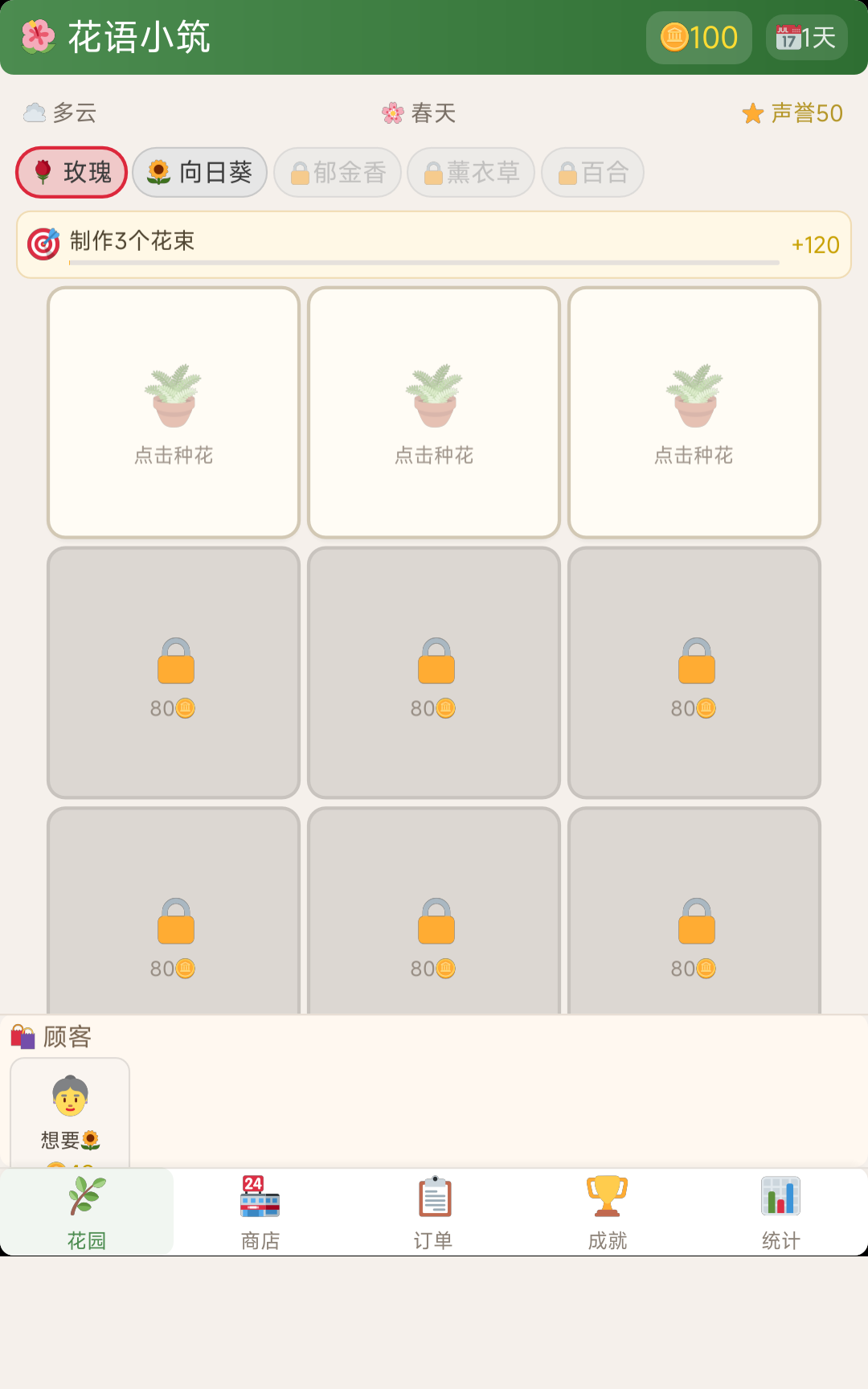Plant a flower in the first 点击种花 slot
The height and width of the screenshot is (1389, 868).
[x=174, y=412]
